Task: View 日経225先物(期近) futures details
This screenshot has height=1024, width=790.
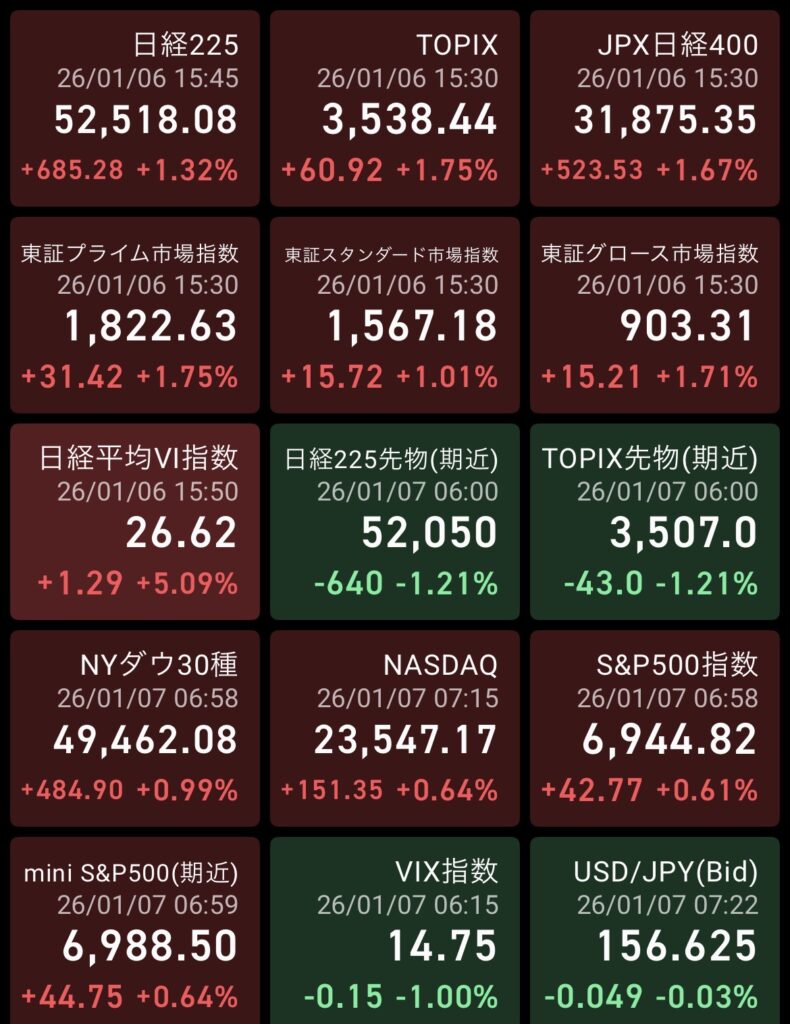Action: coord(394,521)
